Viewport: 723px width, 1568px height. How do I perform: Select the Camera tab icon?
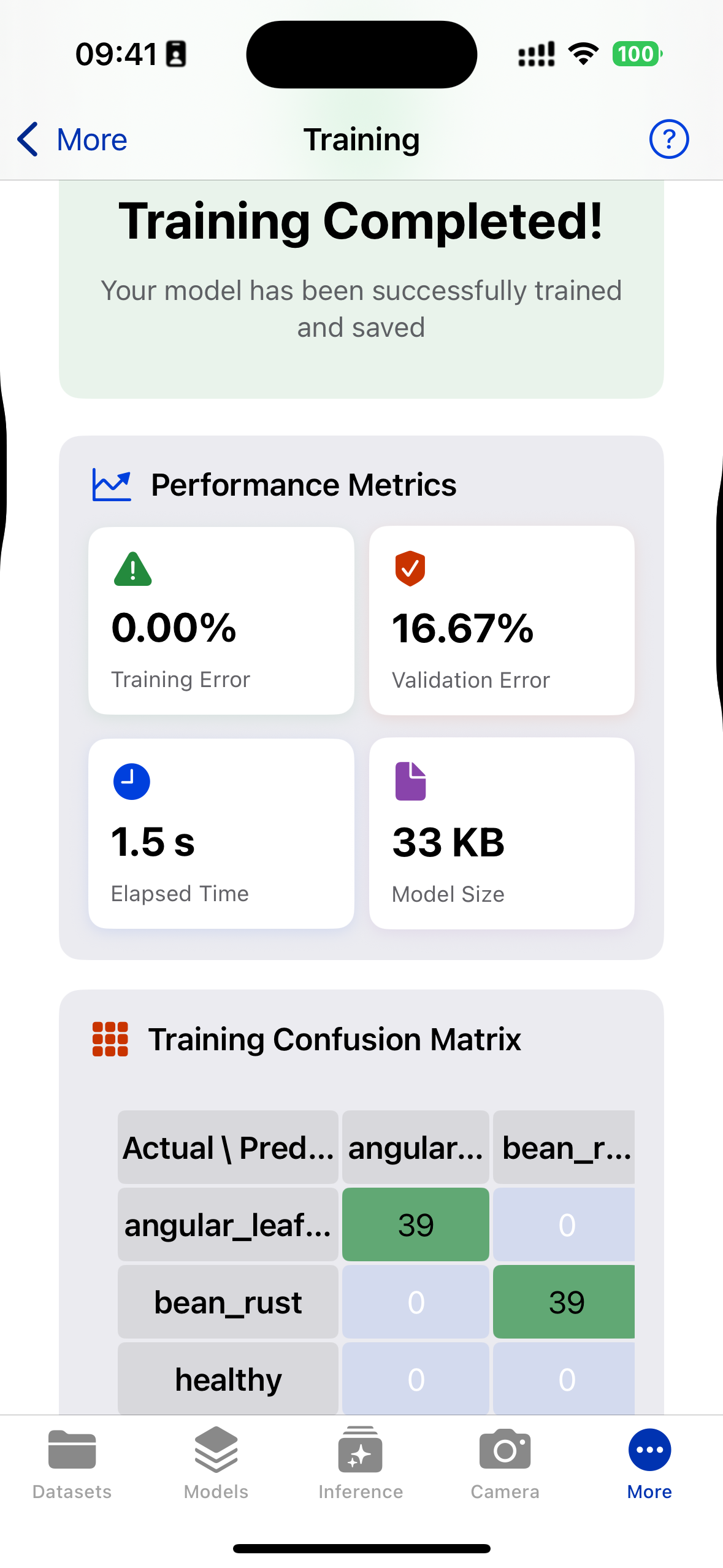pos(504,1464)
